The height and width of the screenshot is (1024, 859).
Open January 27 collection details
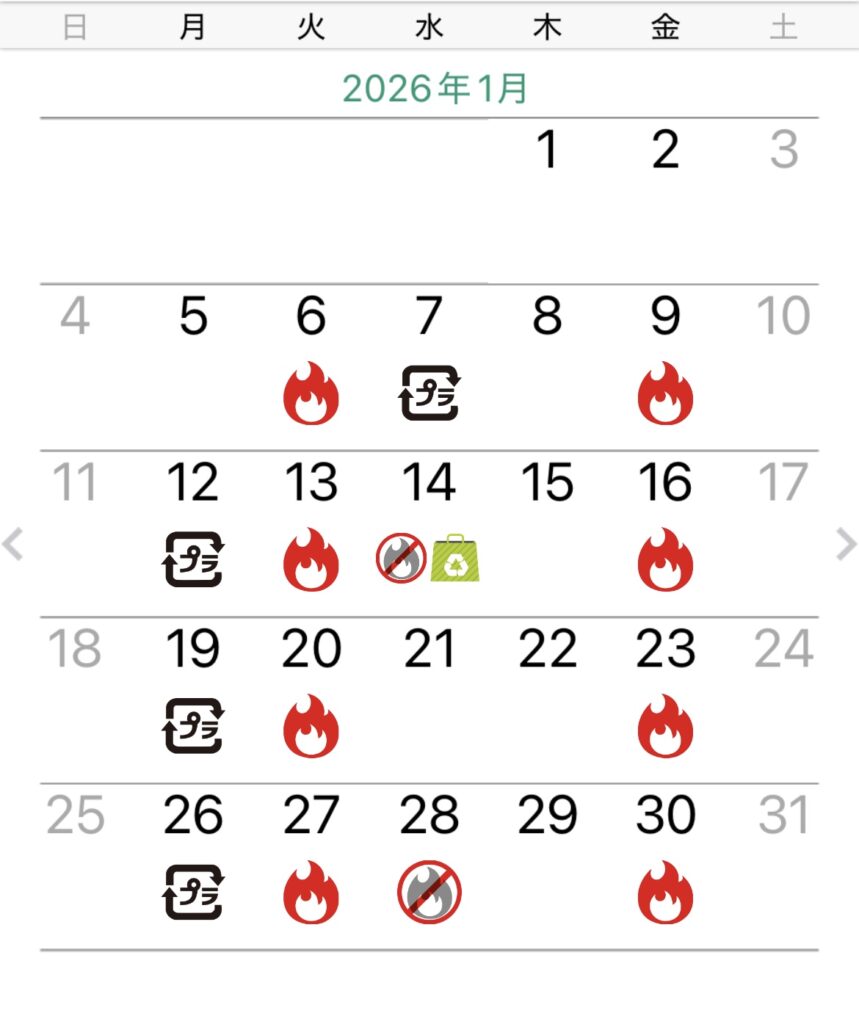[x=311, y=865]
